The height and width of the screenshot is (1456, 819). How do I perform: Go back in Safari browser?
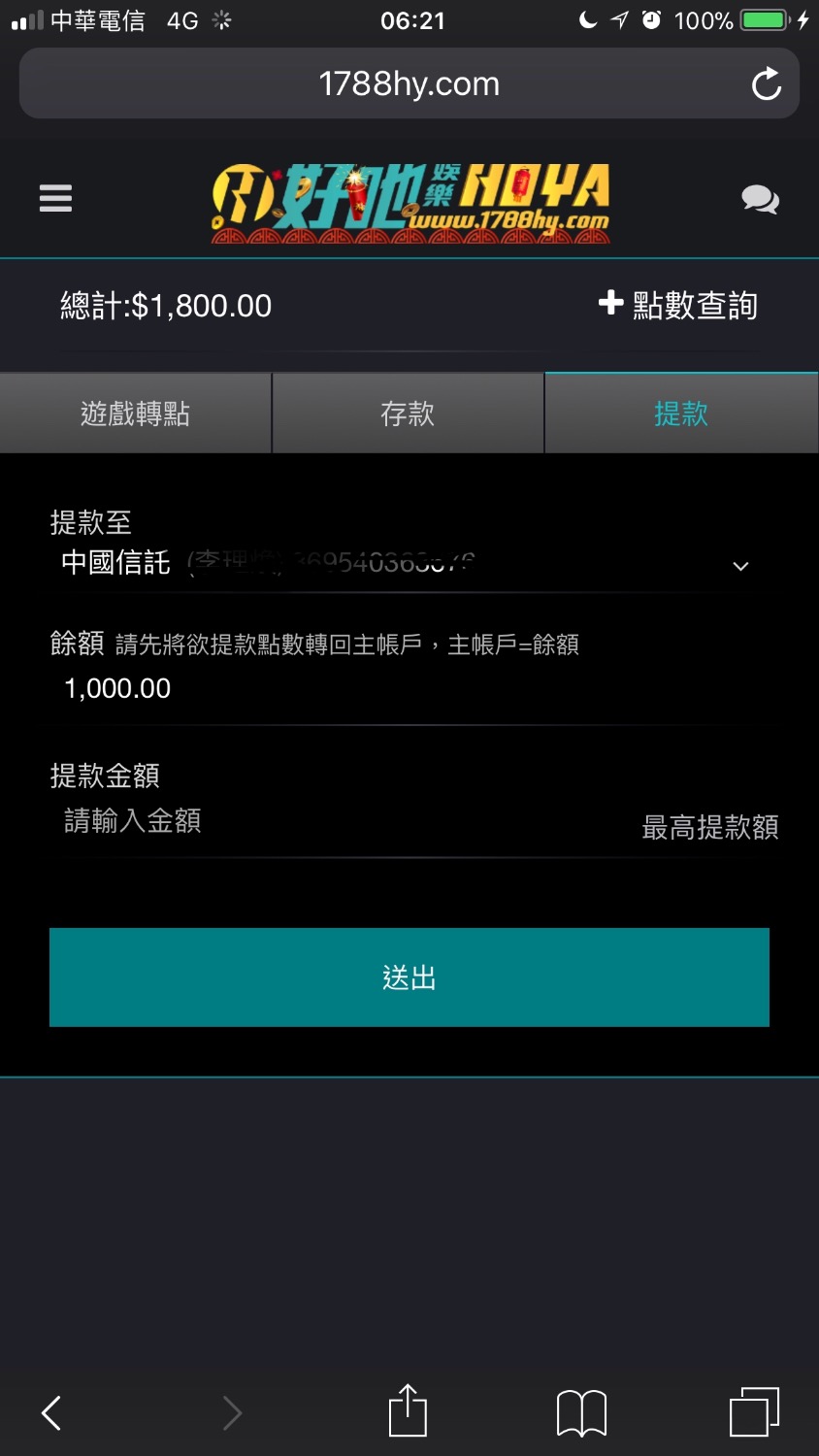point(52,1412)
